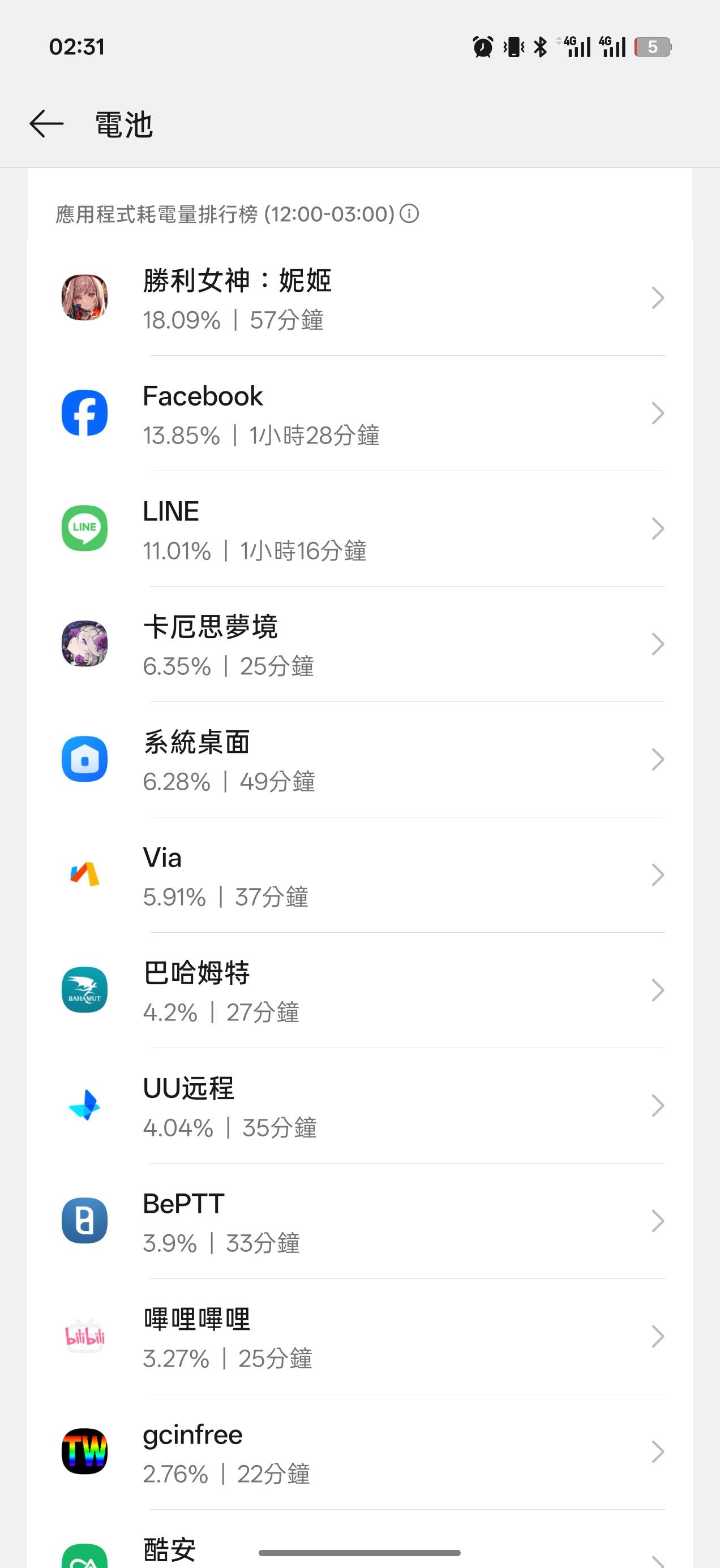720x1568 pixels.
Task: Check BePTT battery usage details
Action: click(x=359, y=1221)
